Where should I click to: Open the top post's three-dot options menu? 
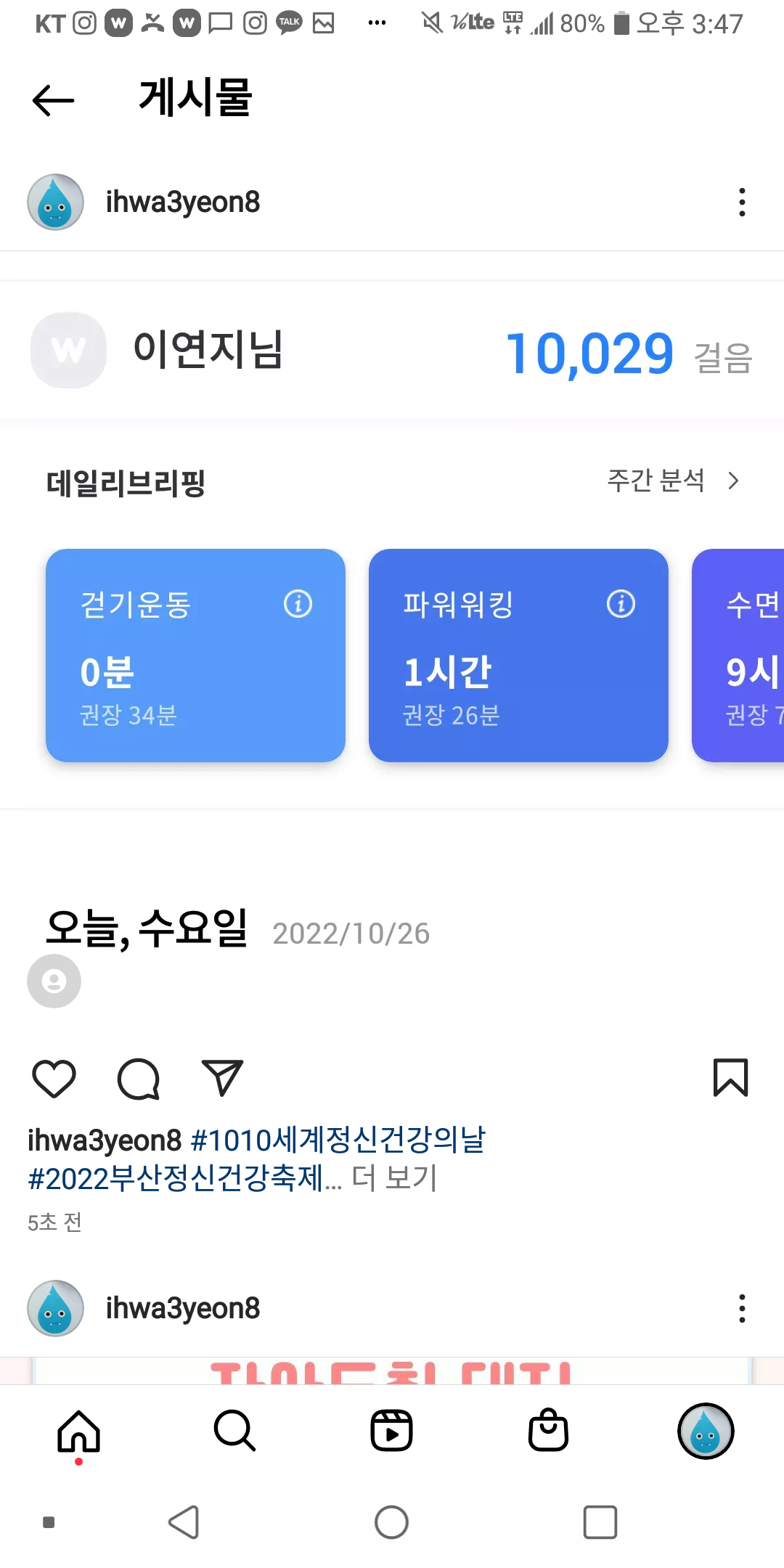(741, 203)
